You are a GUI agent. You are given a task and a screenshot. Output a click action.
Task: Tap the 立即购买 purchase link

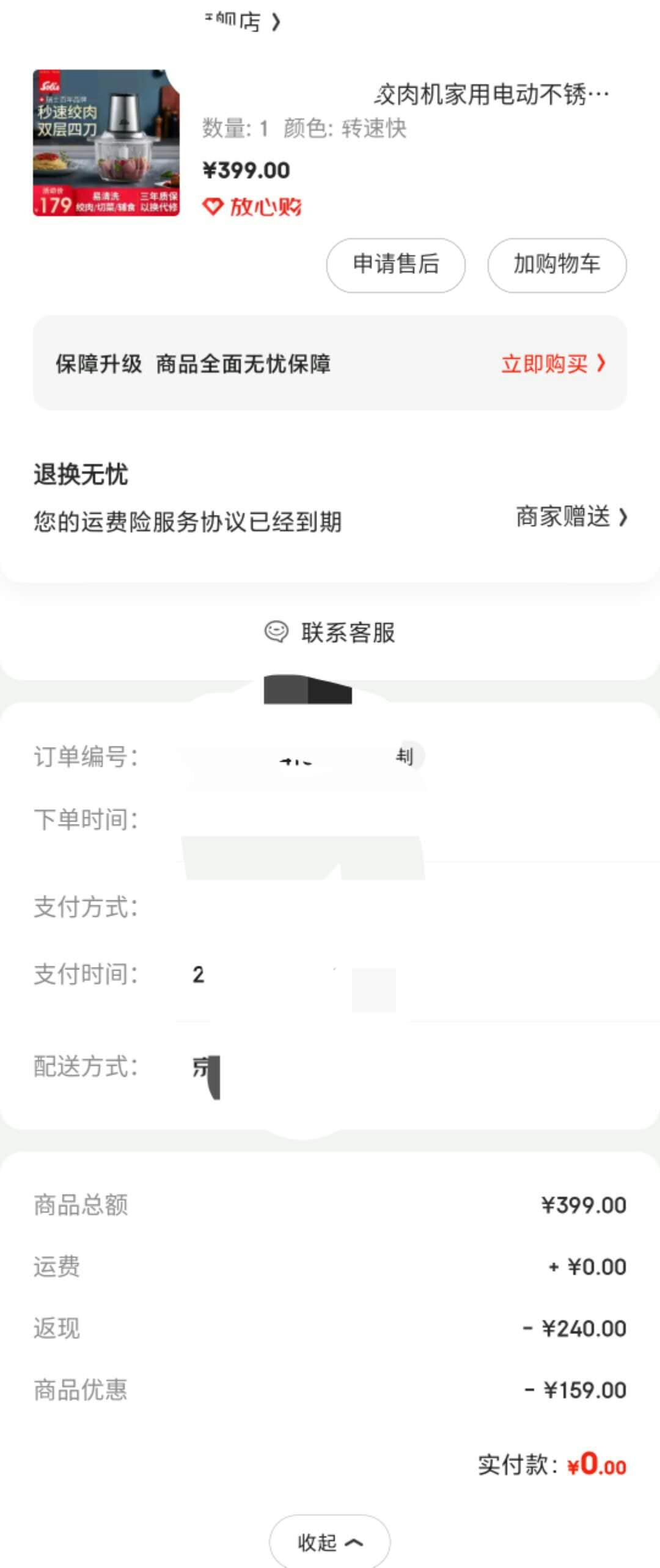544,364
